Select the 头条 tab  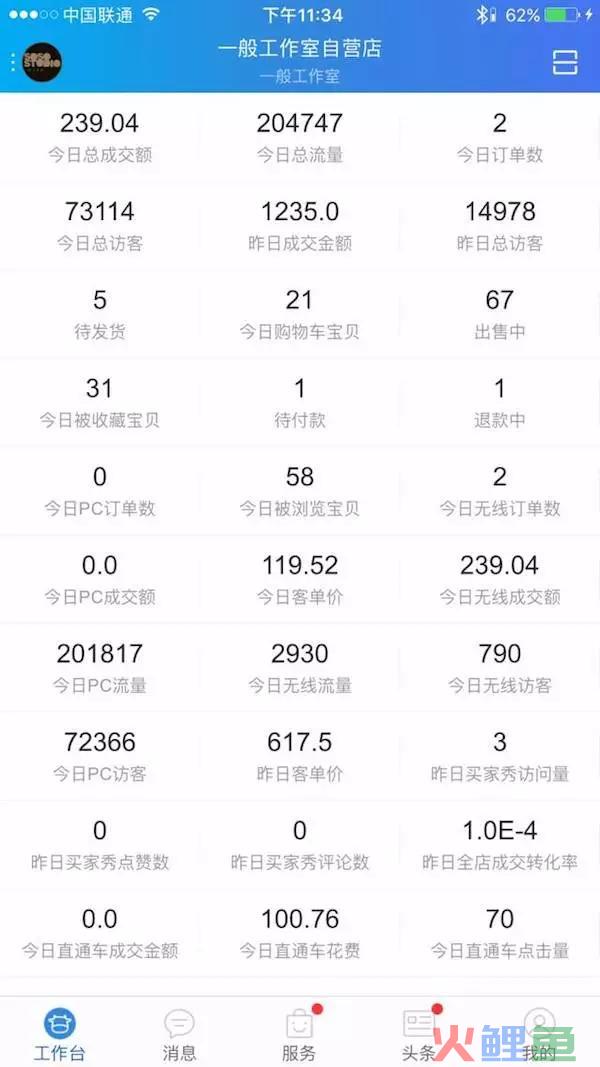click(x=419, y=1034)
